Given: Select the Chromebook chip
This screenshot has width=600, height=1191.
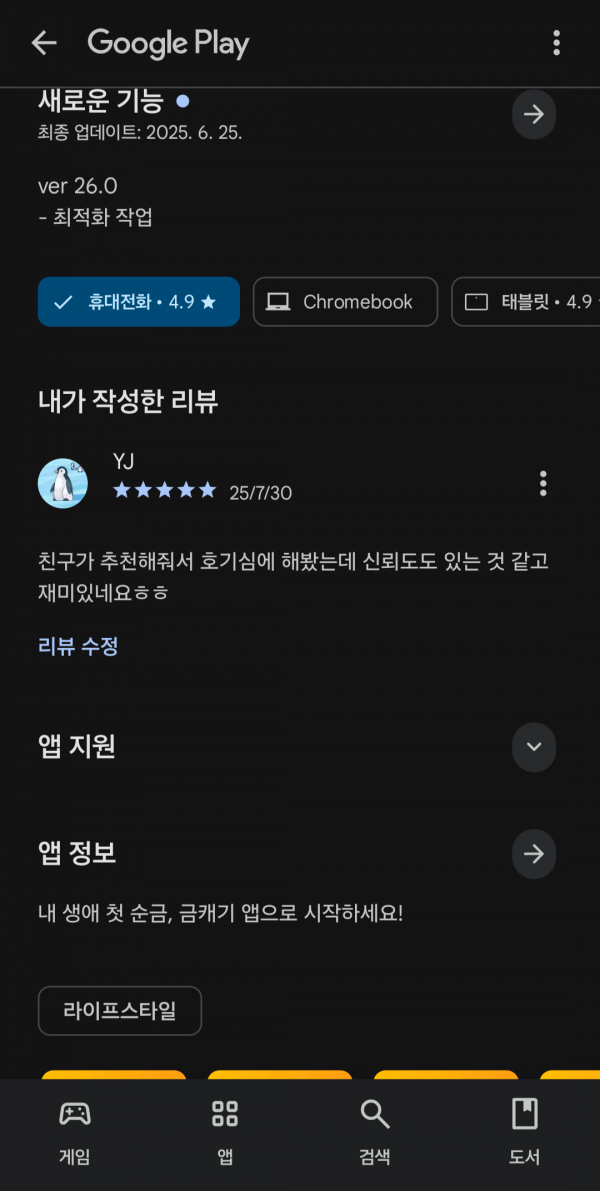Looking at the screenshot, I should pos(346,302).
